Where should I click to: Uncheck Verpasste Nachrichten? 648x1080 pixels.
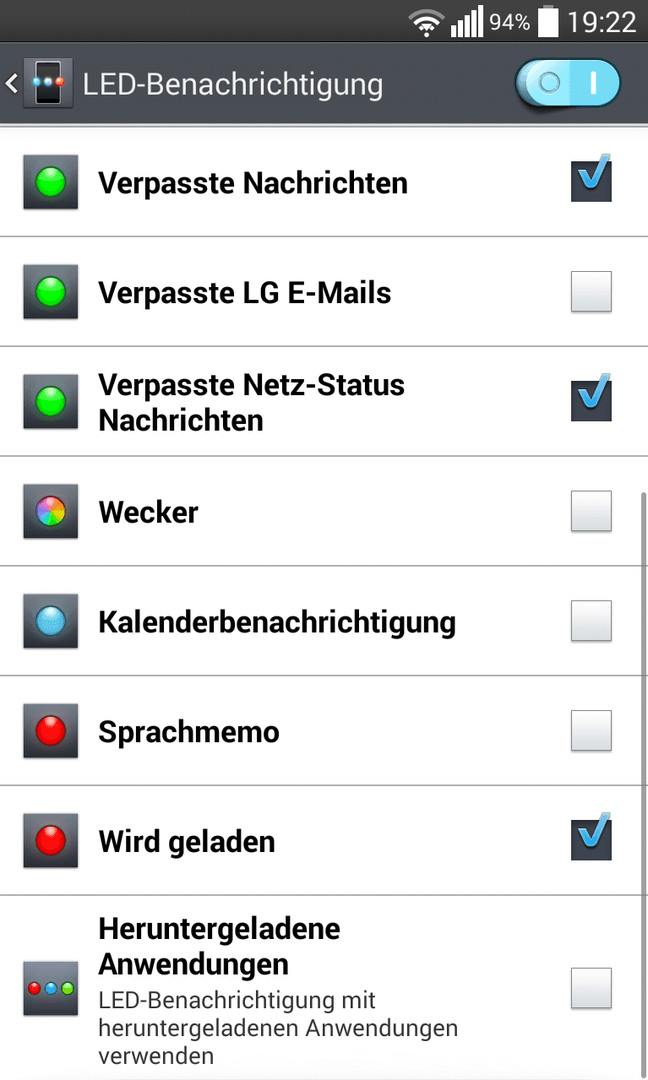(x=591, y=179)
